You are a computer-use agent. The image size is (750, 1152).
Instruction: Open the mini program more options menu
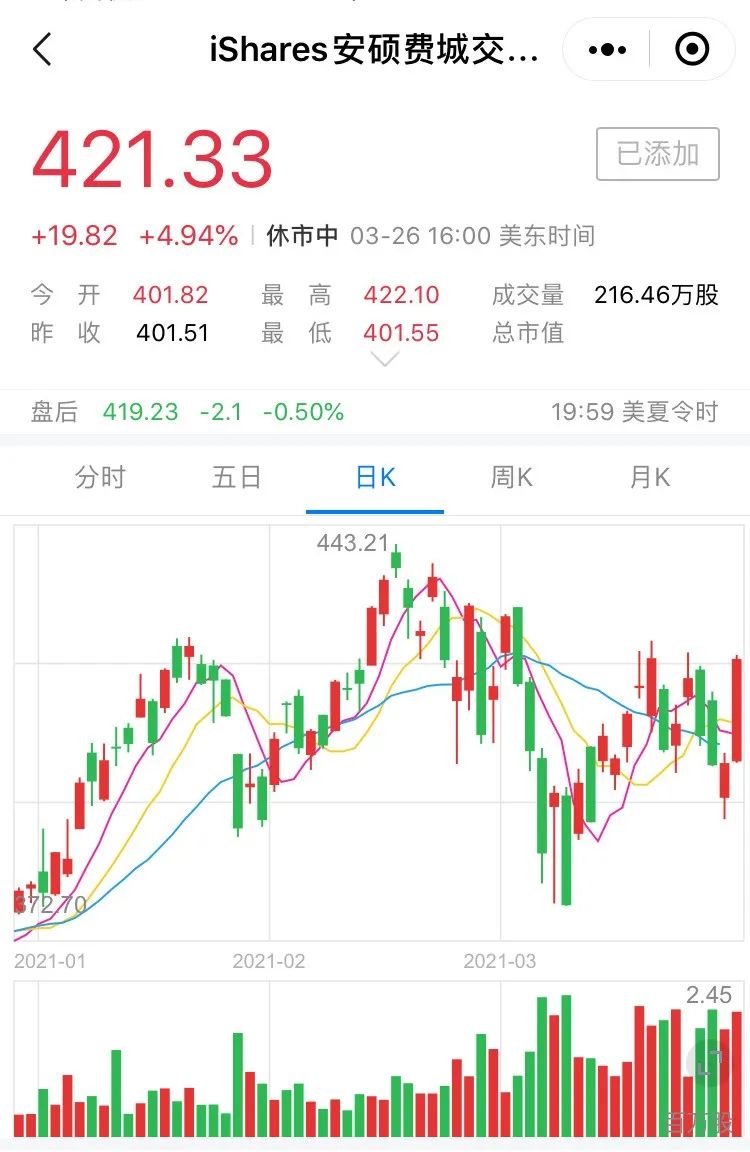[x=607, y=49]
